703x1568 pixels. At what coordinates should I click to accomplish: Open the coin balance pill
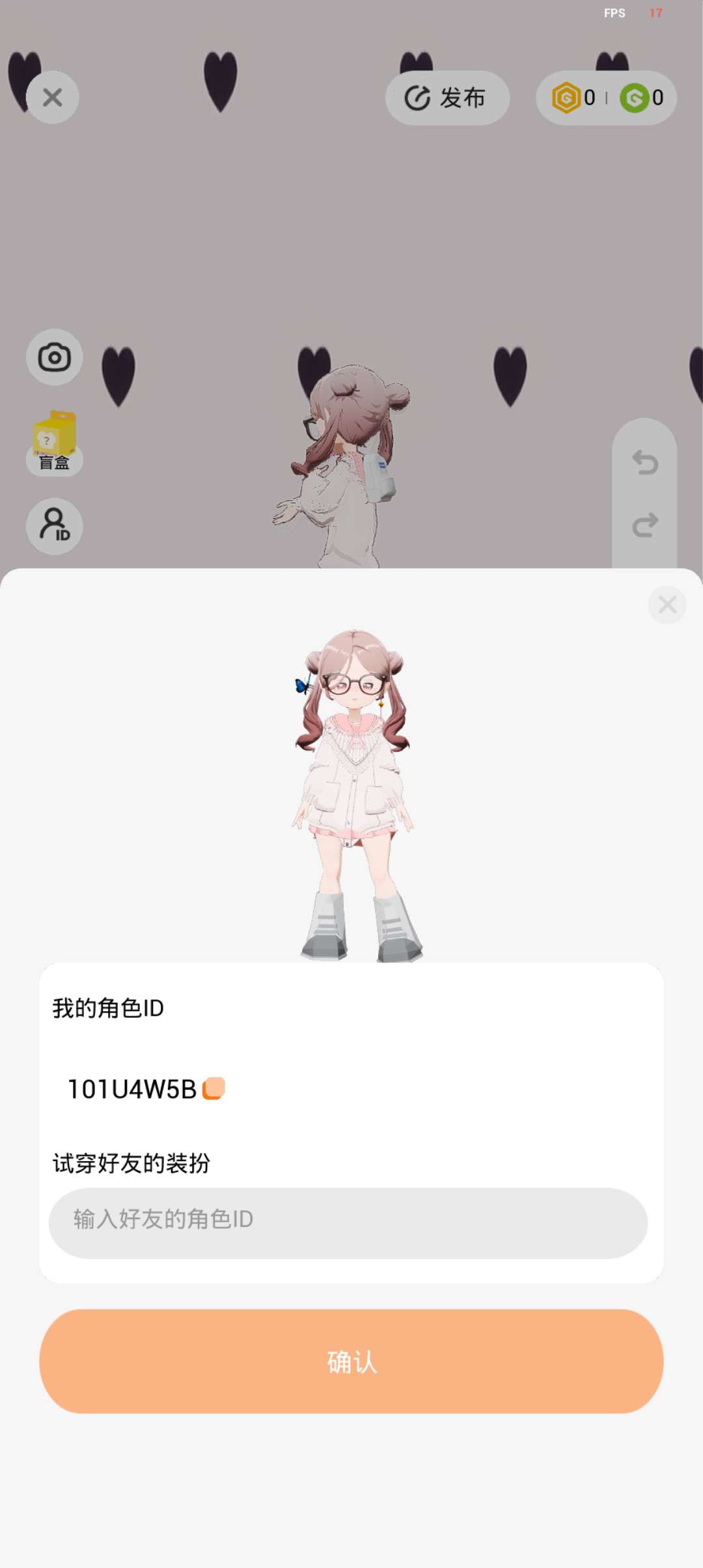(606, 98)
